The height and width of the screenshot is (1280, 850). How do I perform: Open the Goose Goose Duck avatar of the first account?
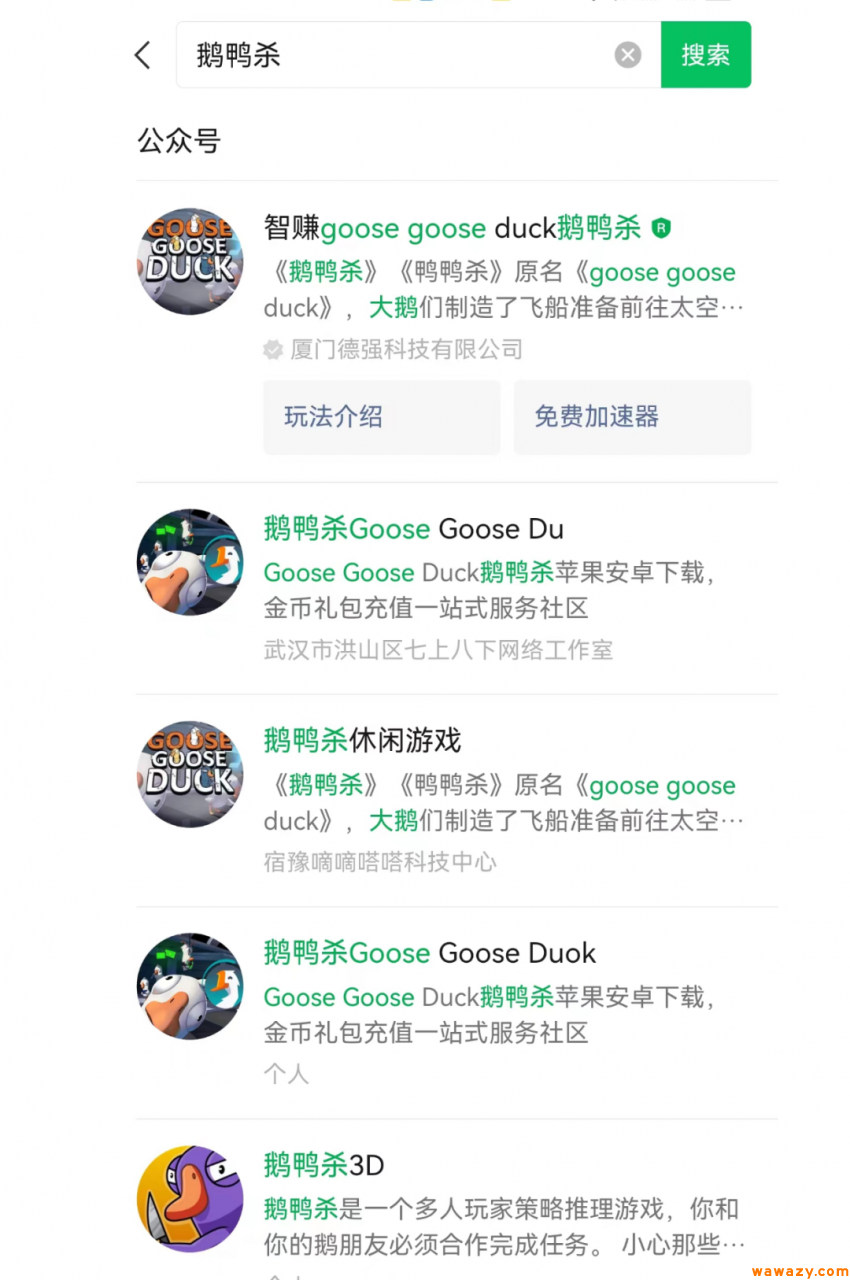(x=189, y=261)
